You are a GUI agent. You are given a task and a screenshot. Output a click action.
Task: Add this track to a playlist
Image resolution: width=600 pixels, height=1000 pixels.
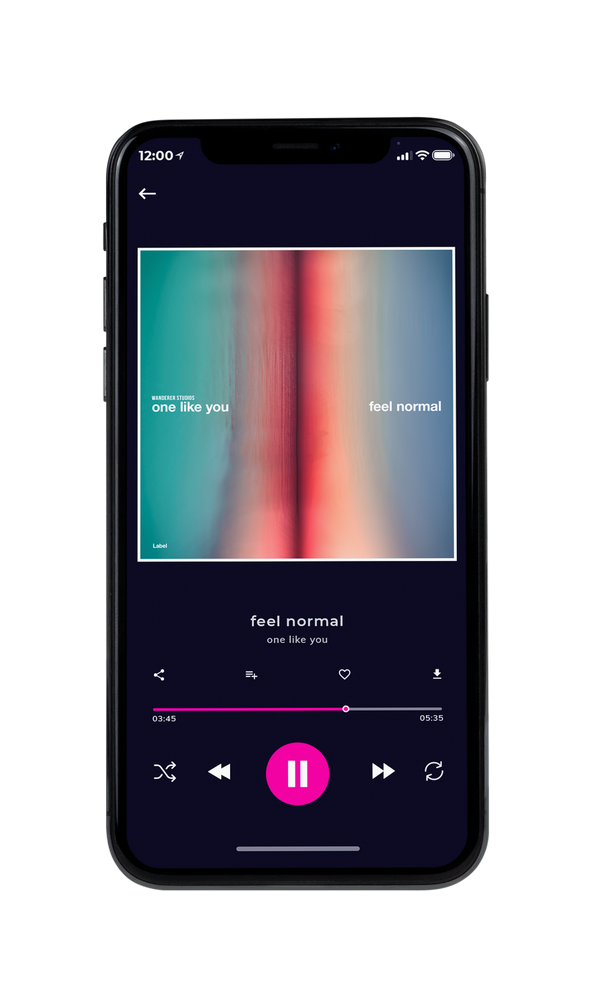(251, 675)
